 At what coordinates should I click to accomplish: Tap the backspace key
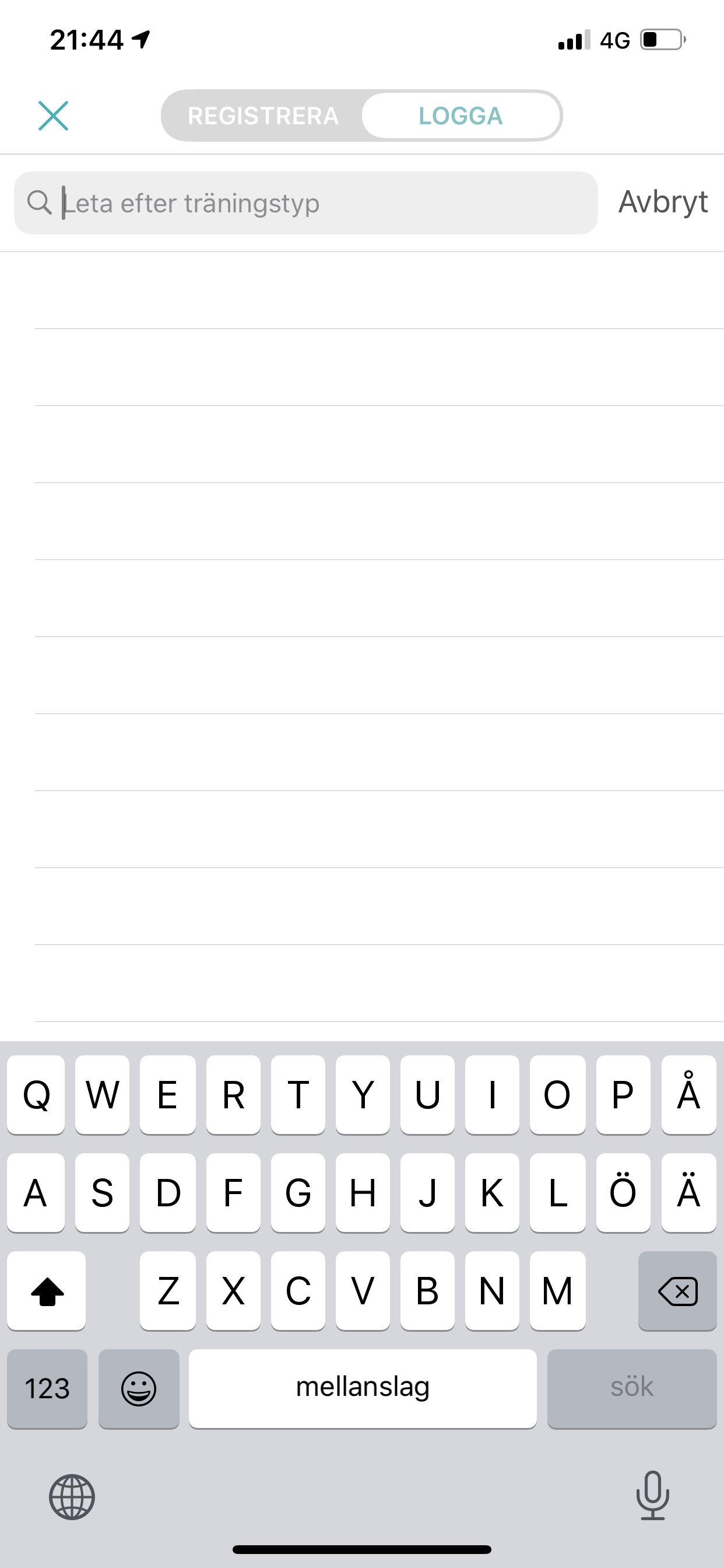677,1290
